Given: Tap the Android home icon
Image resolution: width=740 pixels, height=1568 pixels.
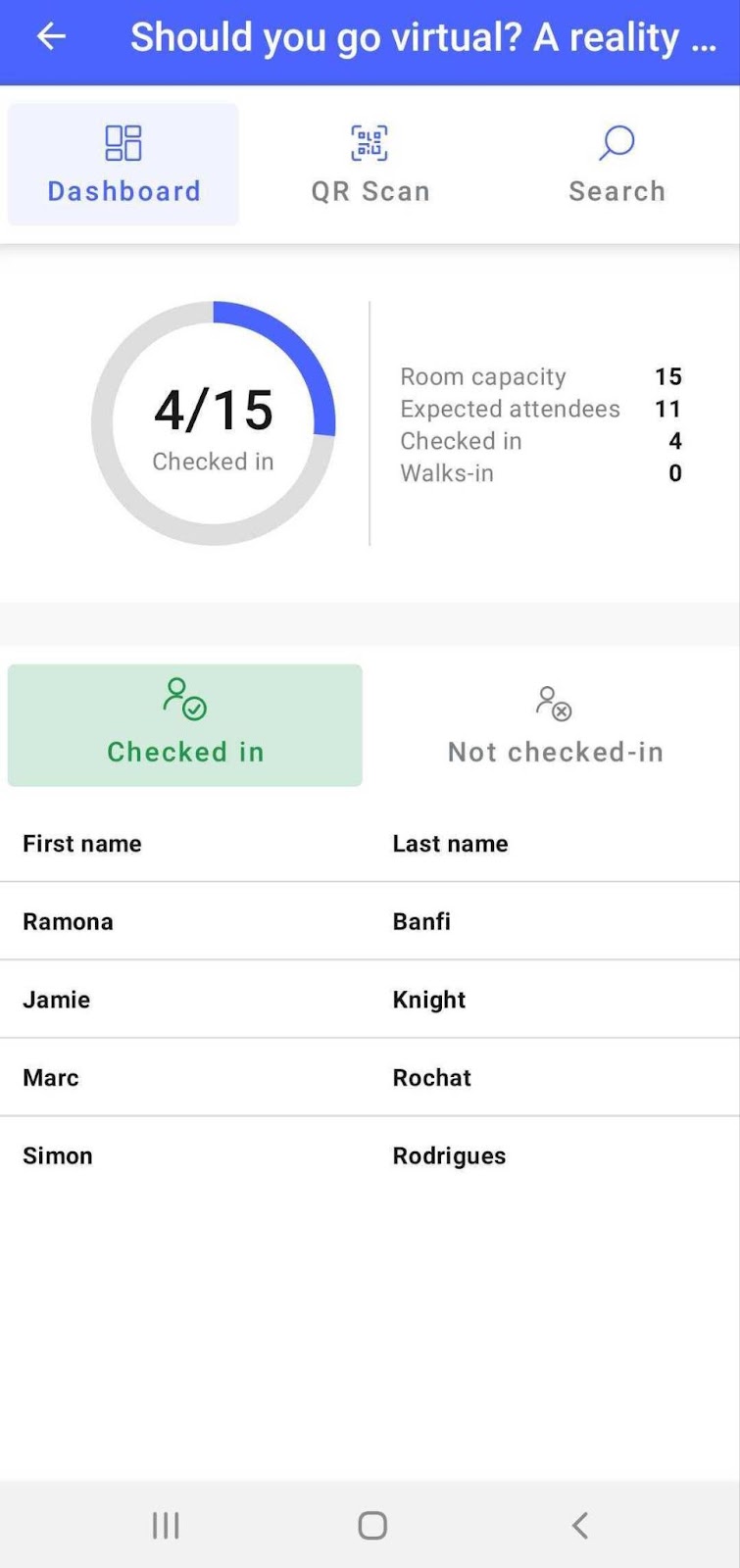Looking at the screenshot, I should tap(370, 1525).
